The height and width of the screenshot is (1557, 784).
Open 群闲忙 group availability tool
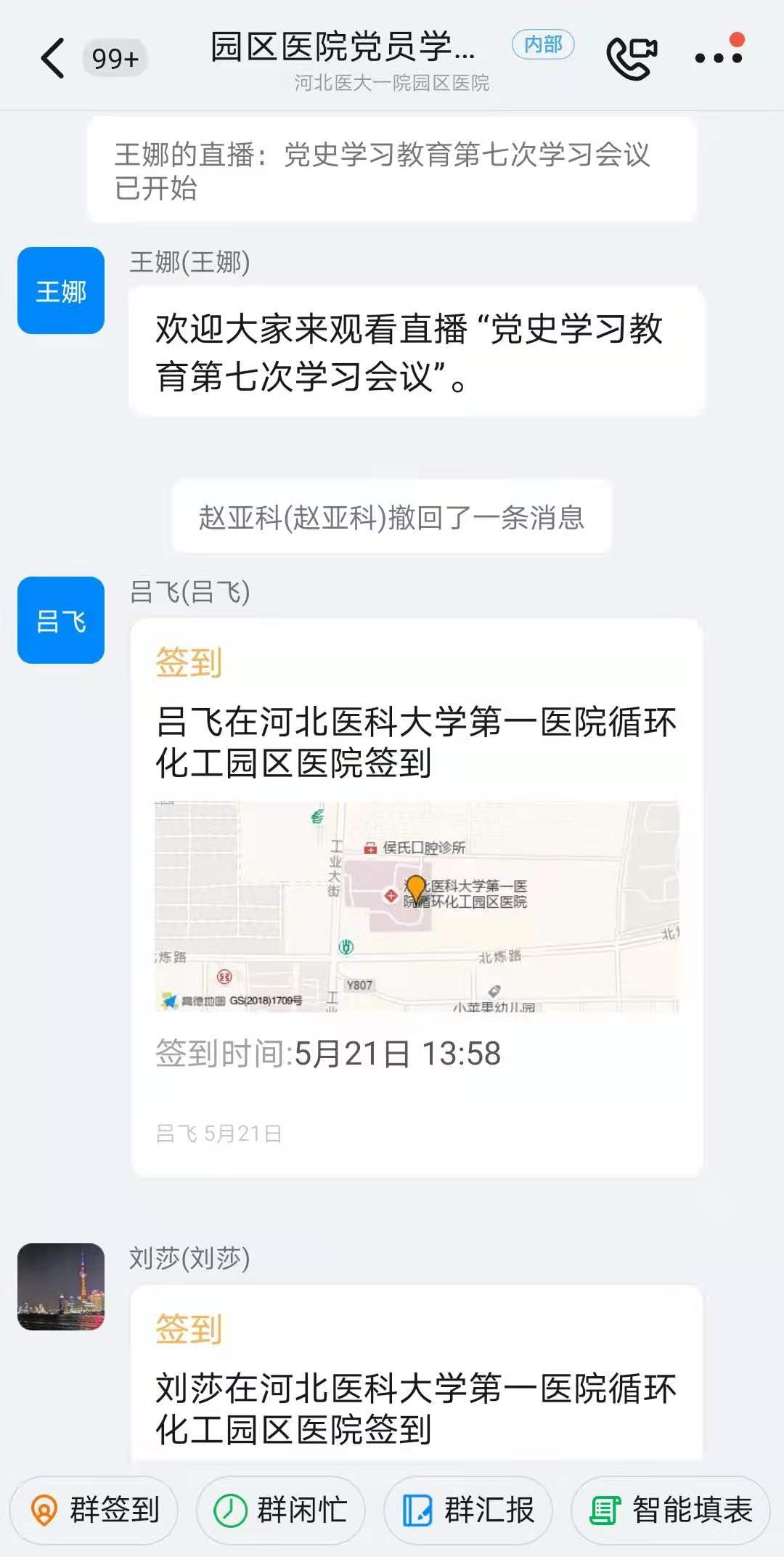point(279,1509)
